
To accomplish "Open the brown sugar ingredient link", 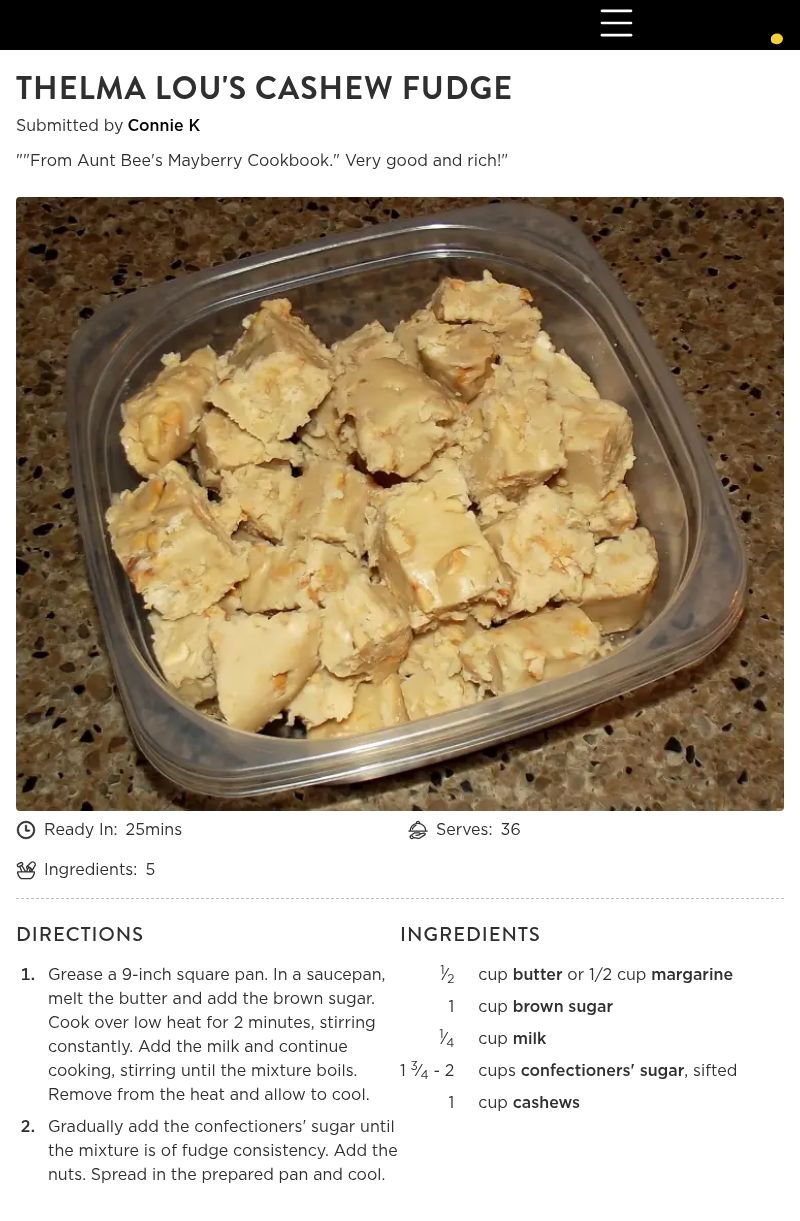I will [562, 1007].
